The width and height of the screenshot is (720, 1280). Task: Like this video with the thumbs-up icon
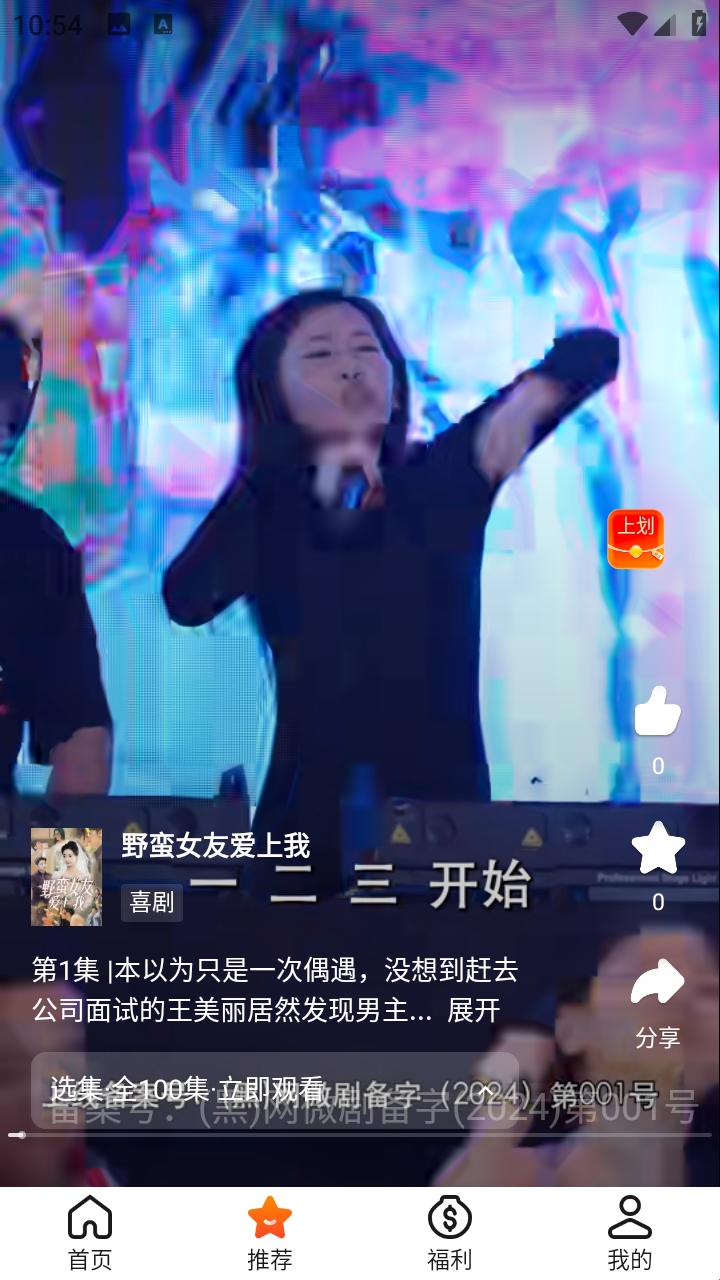(x=657, y=712)
